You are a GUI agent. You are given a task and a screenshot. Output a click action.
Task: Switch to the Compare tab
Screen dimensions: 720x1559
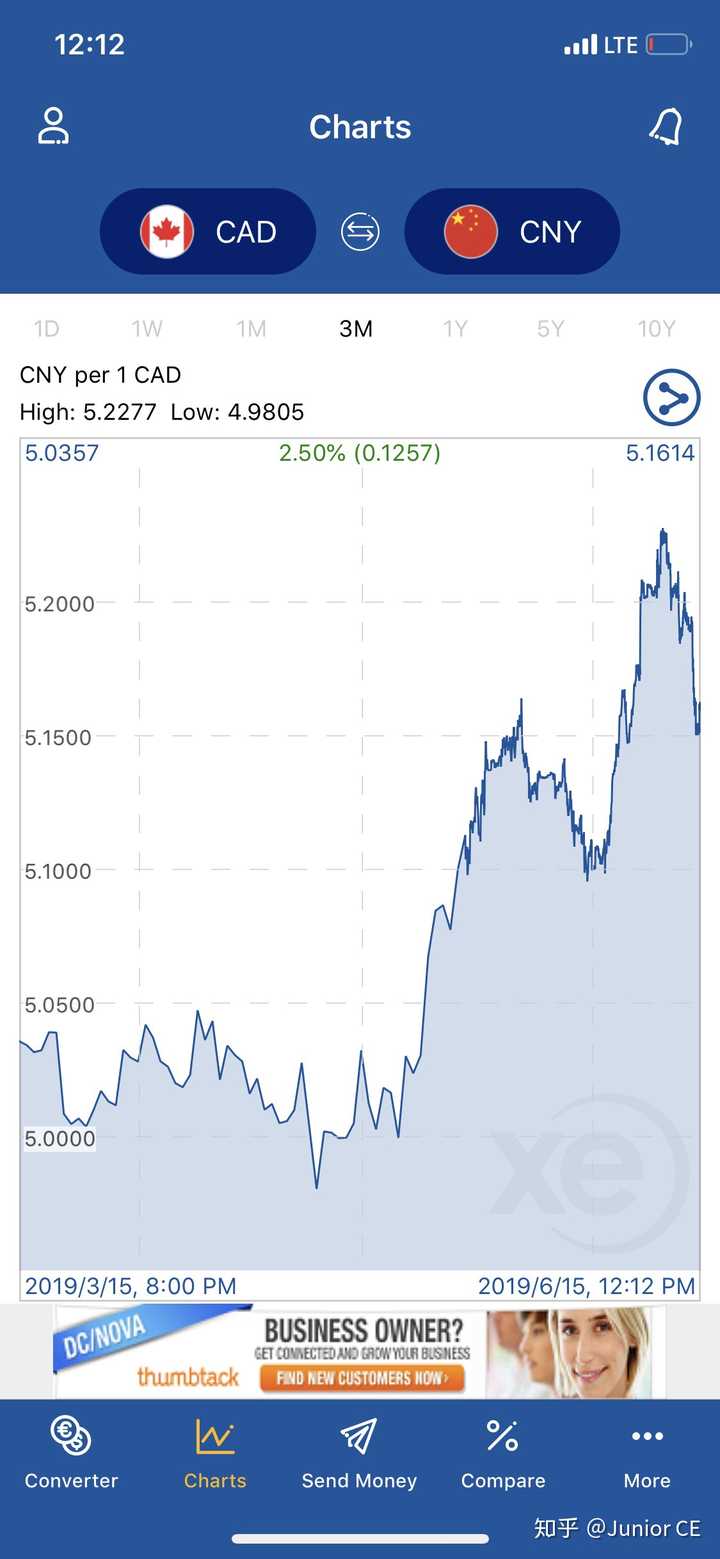pyautogui.click(x=503, y=1453)
